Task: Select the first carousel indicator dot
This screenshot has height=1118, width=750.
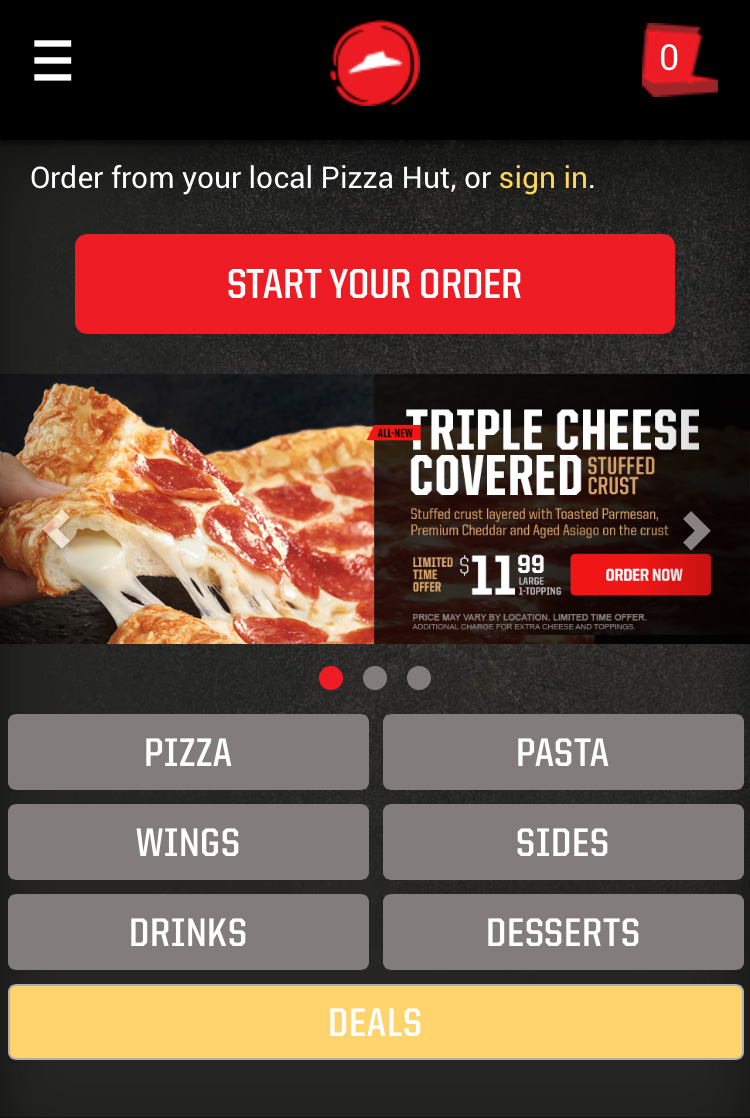Action: click(x=331, y=677)
